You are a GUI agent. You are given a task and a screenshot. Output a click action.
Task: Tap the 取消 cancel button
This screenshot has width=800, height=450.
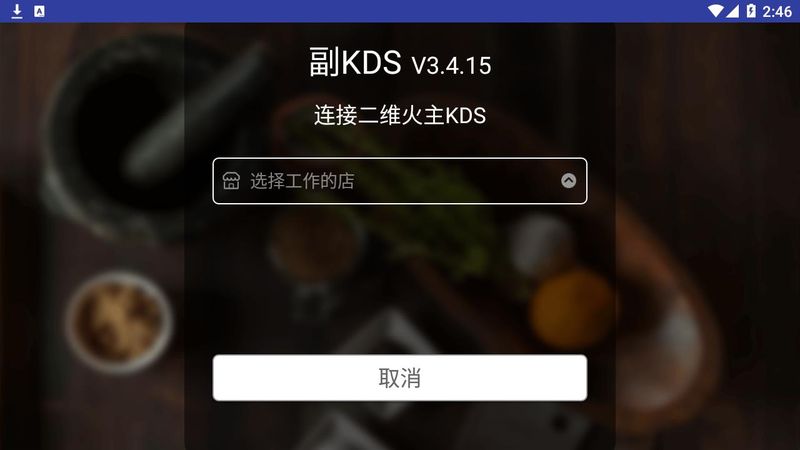(399, 378)
